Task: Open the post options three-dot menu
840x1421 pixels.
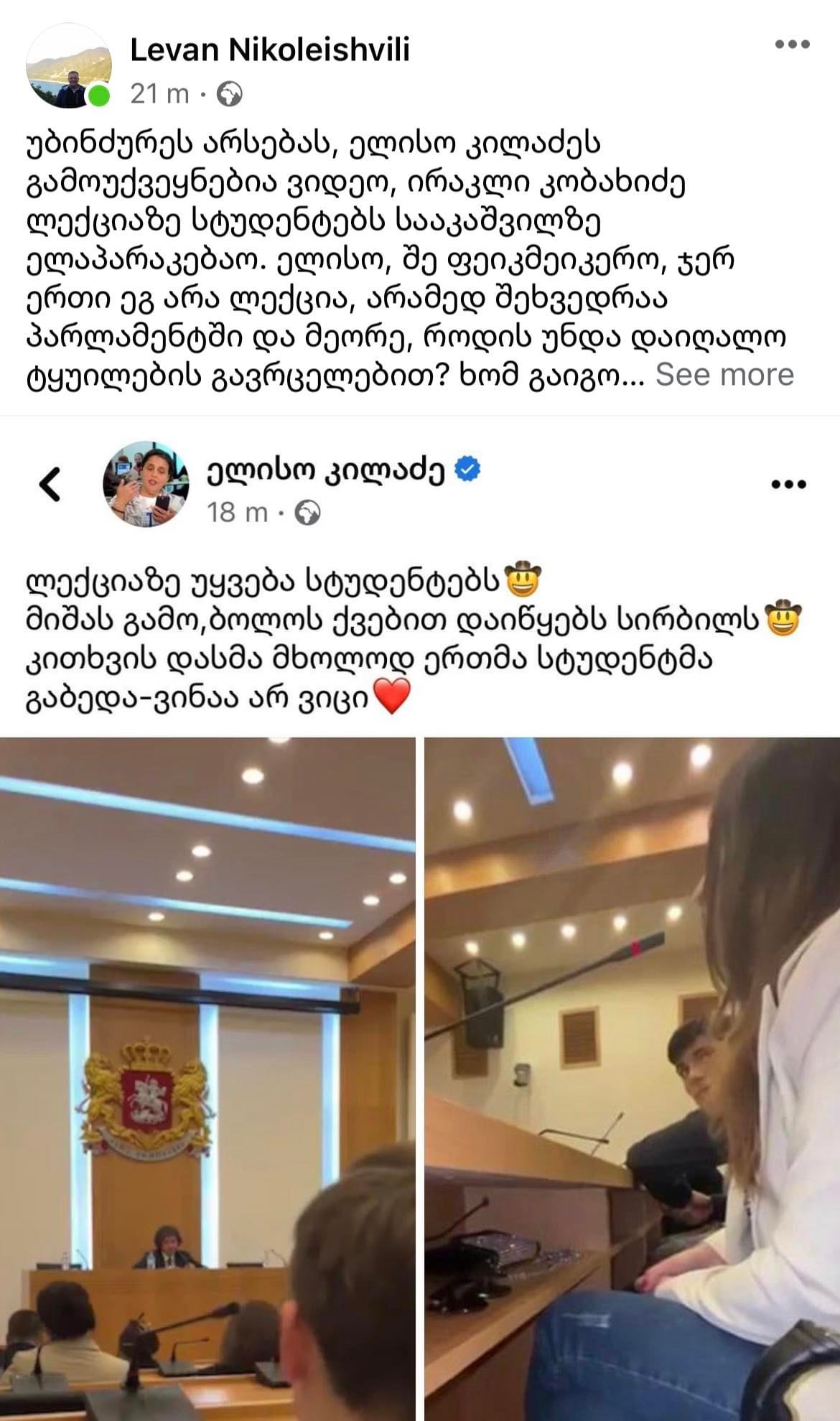Action: [793, 45]
